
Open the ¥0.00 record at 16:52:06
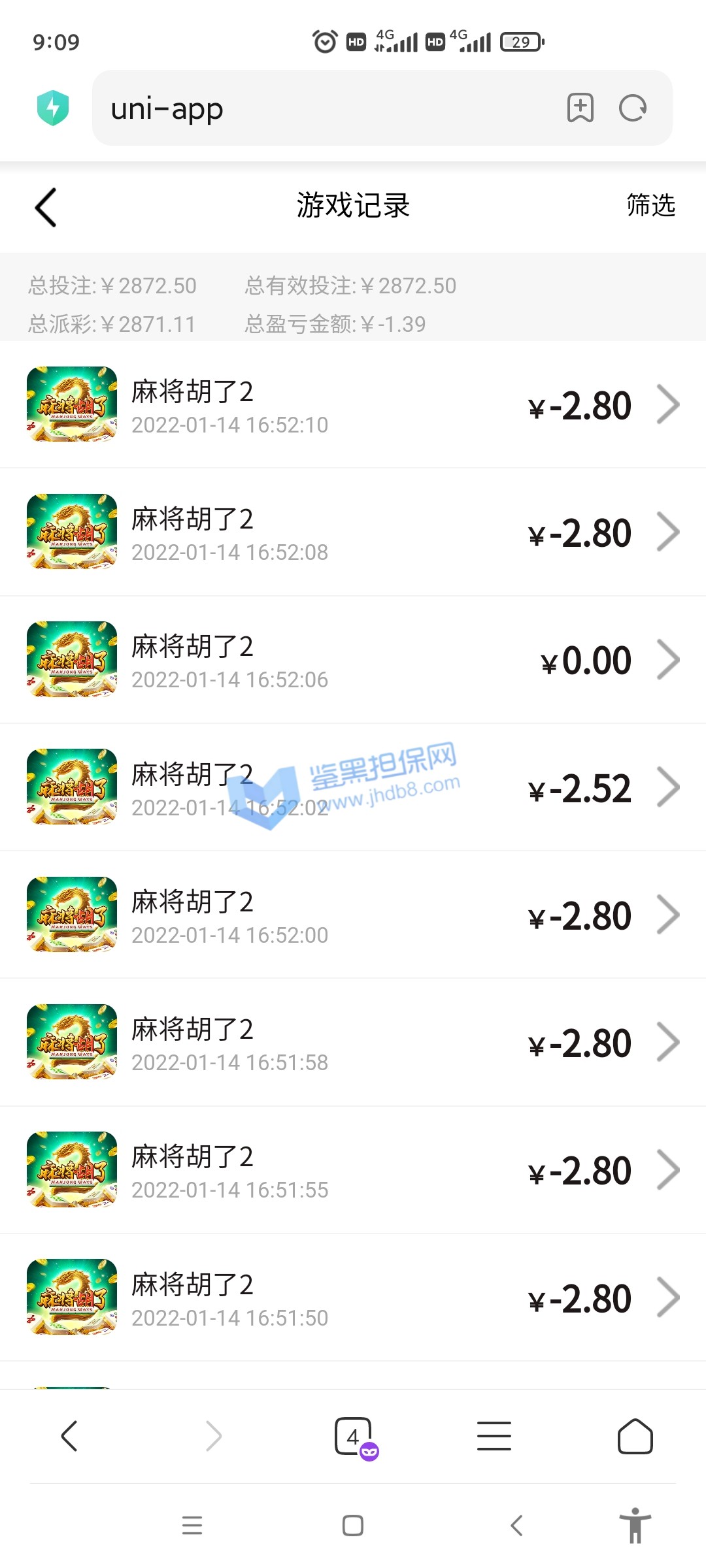(353, 660)
